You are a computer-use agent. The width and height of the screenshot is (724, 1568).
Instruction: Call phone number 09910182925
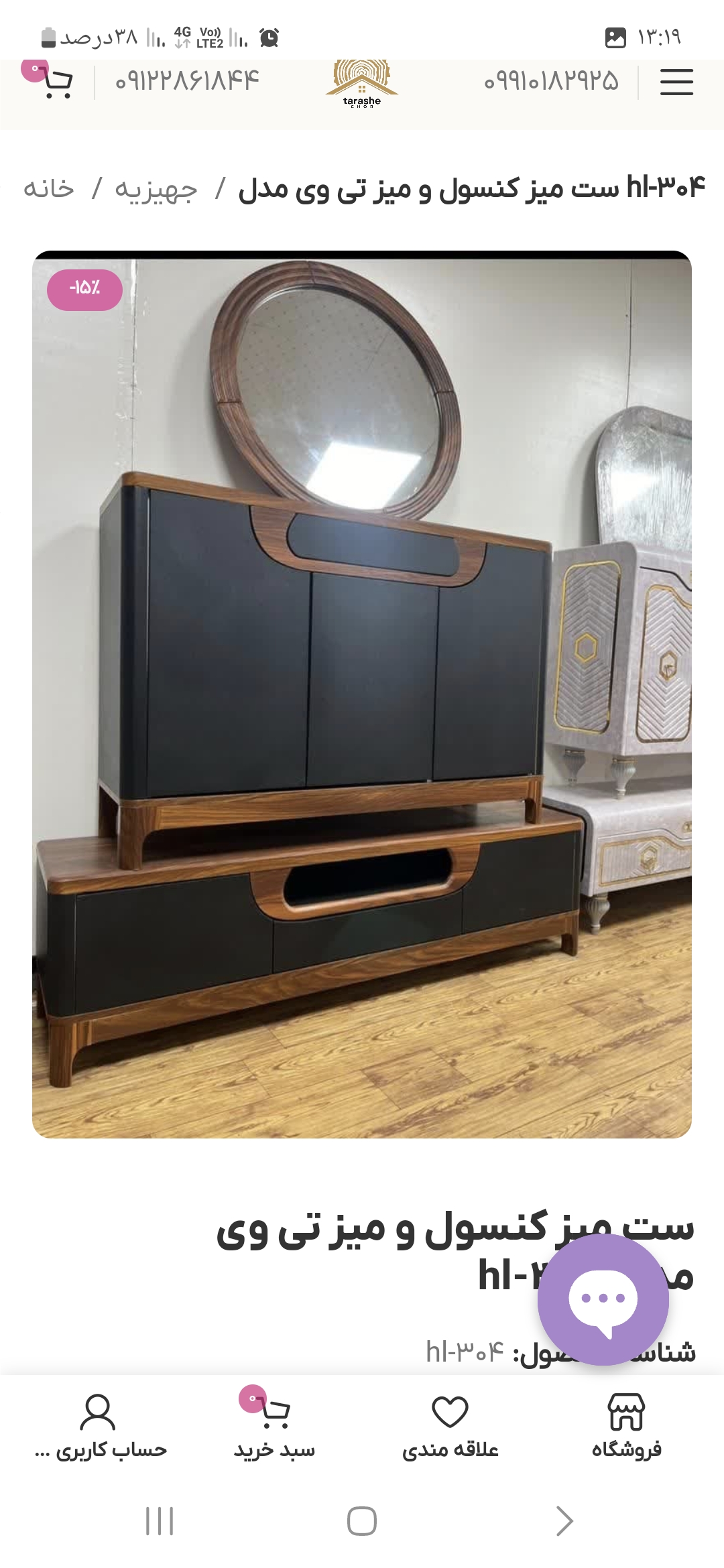pyautogui.click(x=551, y=82)
